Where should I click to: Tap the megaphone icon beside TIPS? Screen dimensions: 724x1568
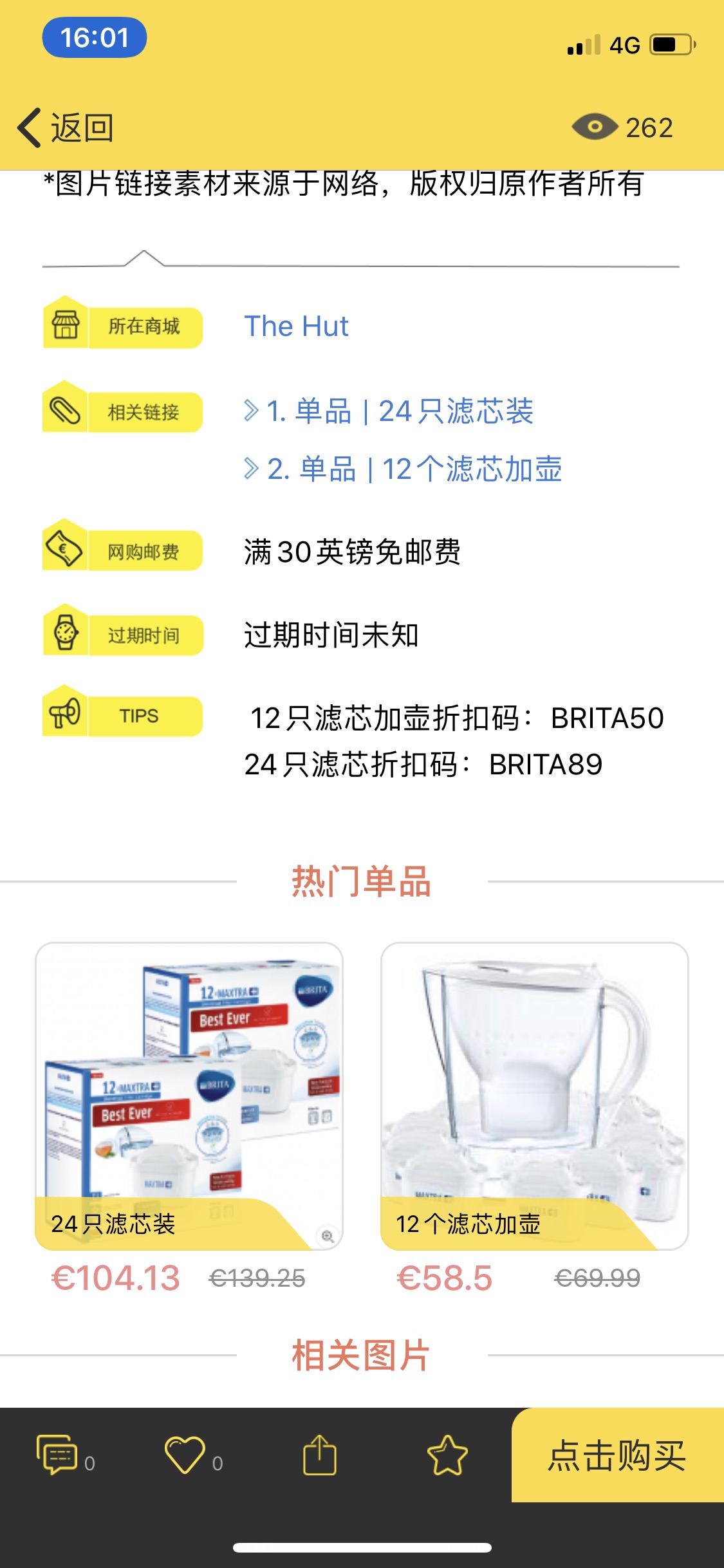[65, 715]
